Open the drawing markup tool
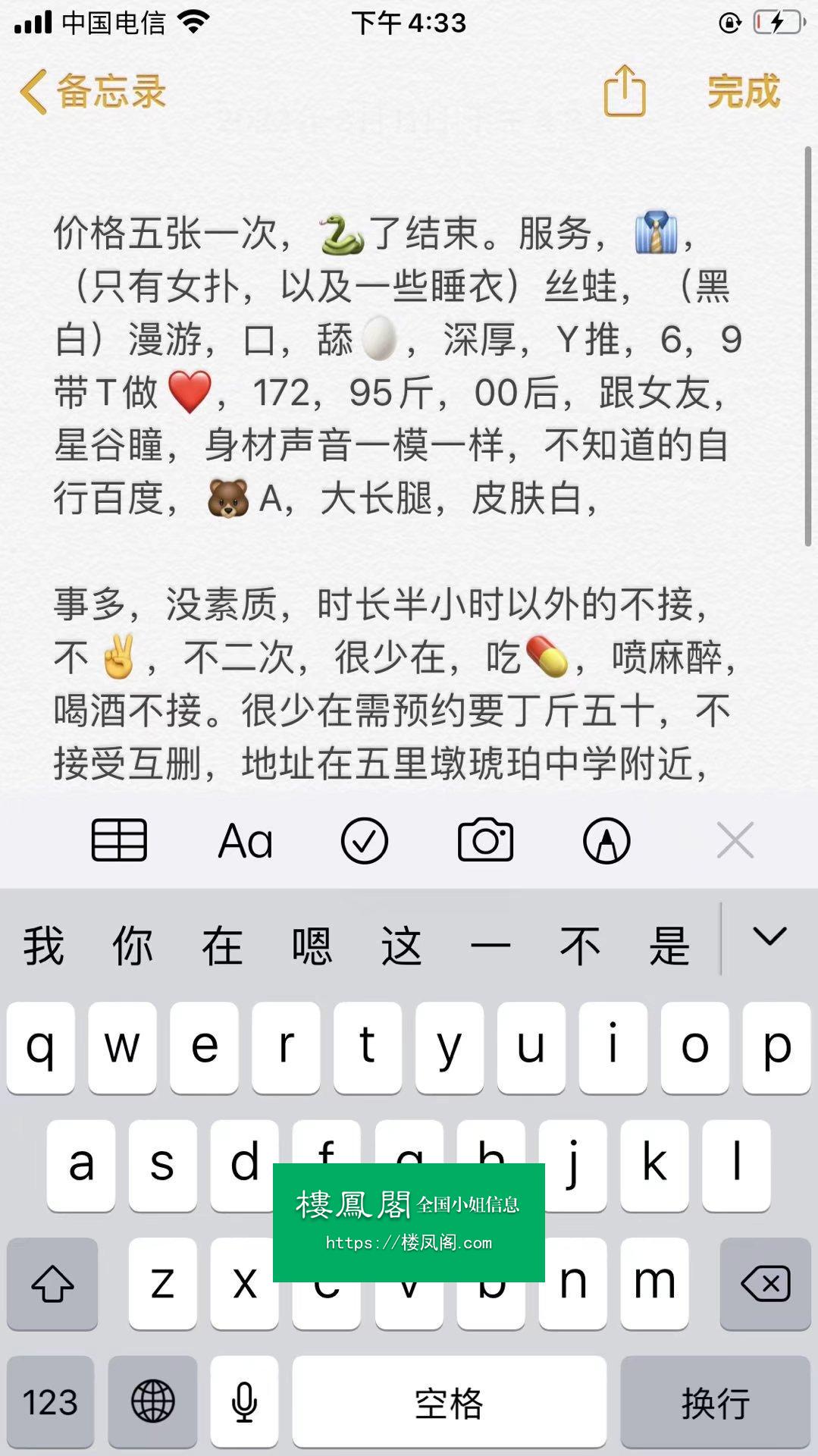Image resolution: width=818 pixels, height=1456 pixels. tap(606, 840)
